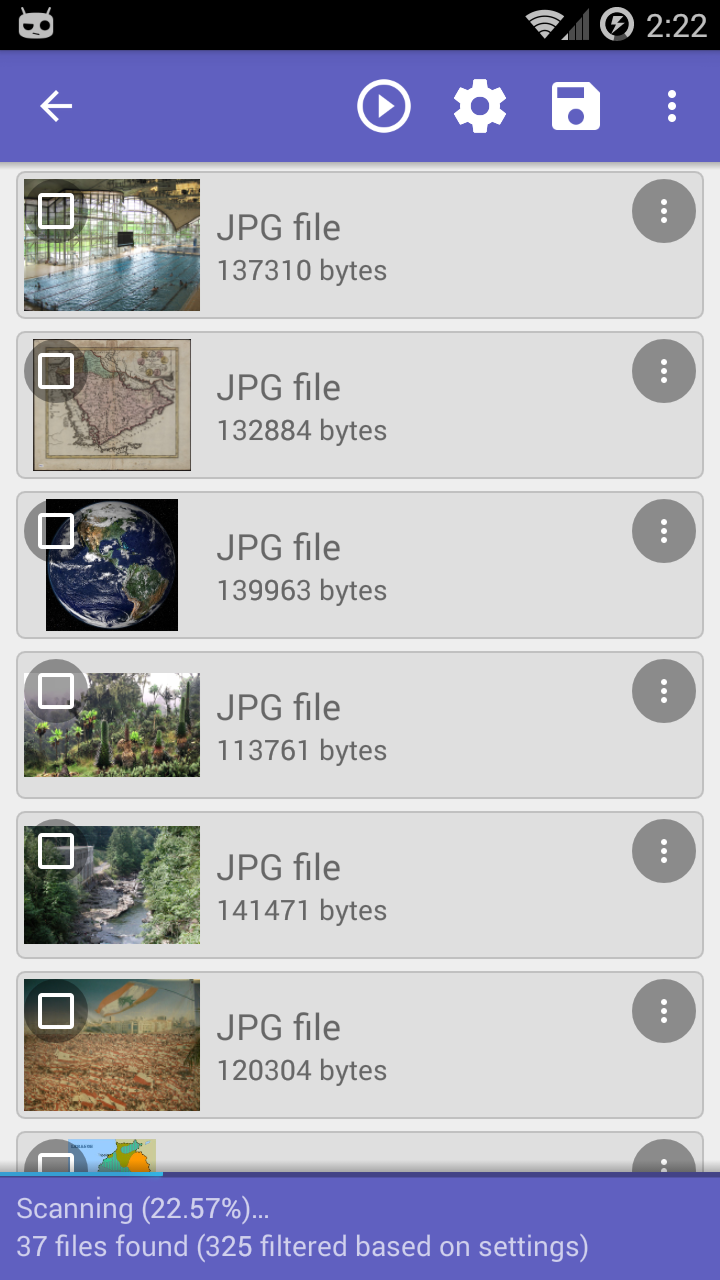
Task: Tap the three dots on the 113761 bytes file
Action: tap(663, 691)
